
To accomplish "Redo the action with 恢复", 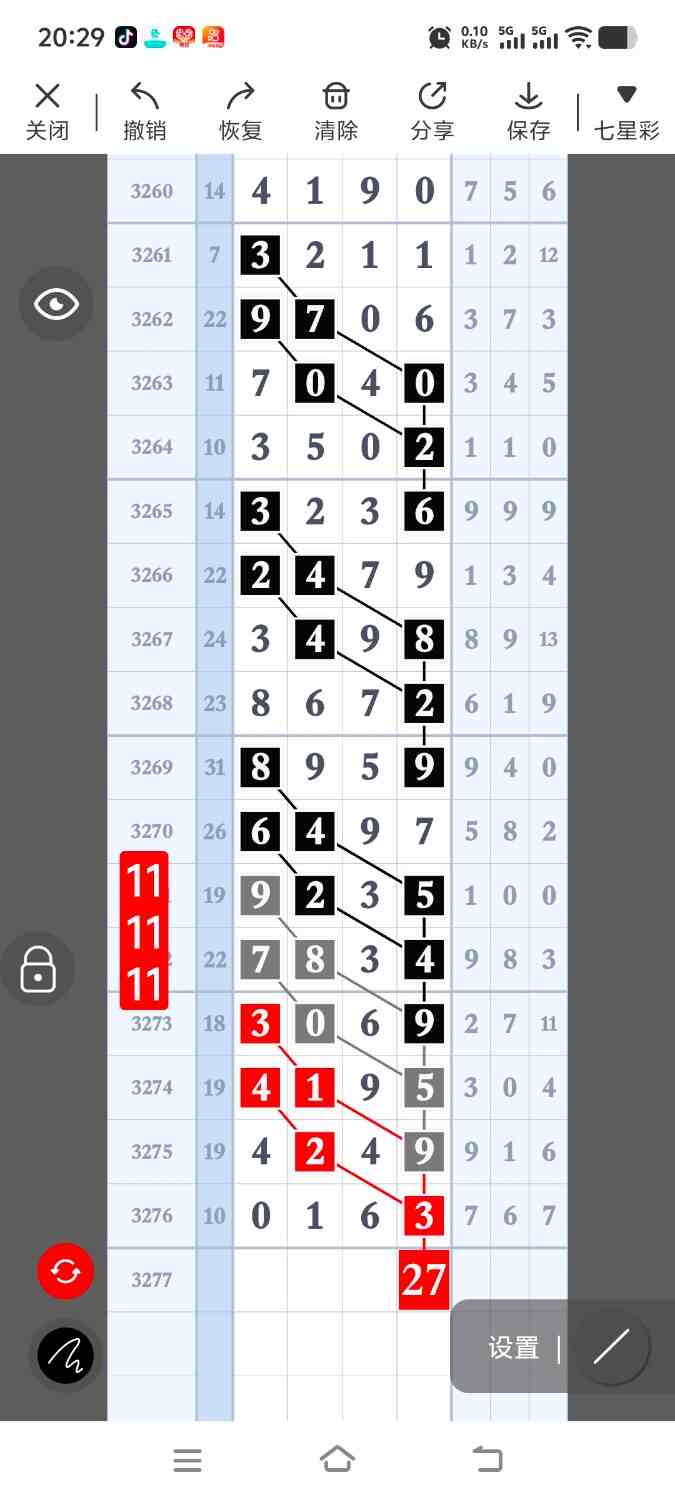I will click(240, 111).
